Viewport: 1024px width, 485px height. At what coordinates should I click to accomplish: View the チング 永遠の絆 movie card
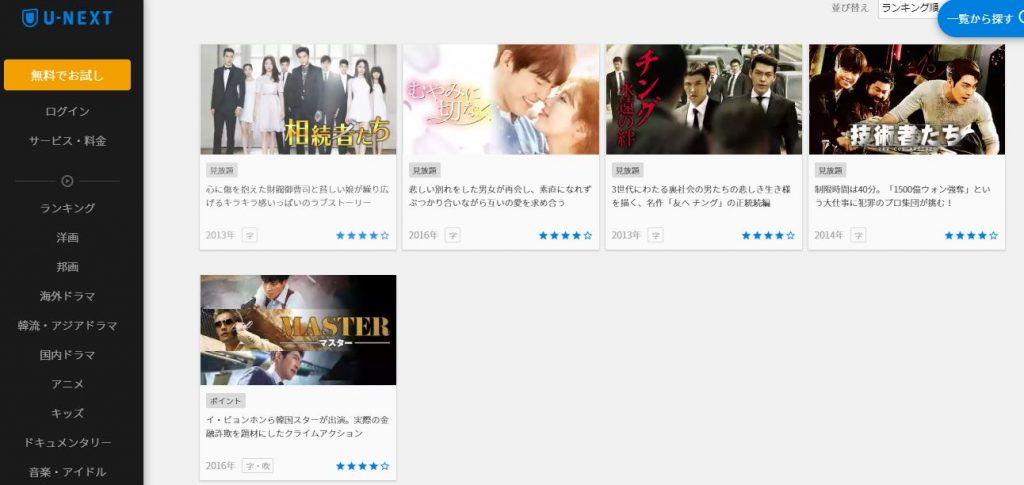click(x=704, y=99)
